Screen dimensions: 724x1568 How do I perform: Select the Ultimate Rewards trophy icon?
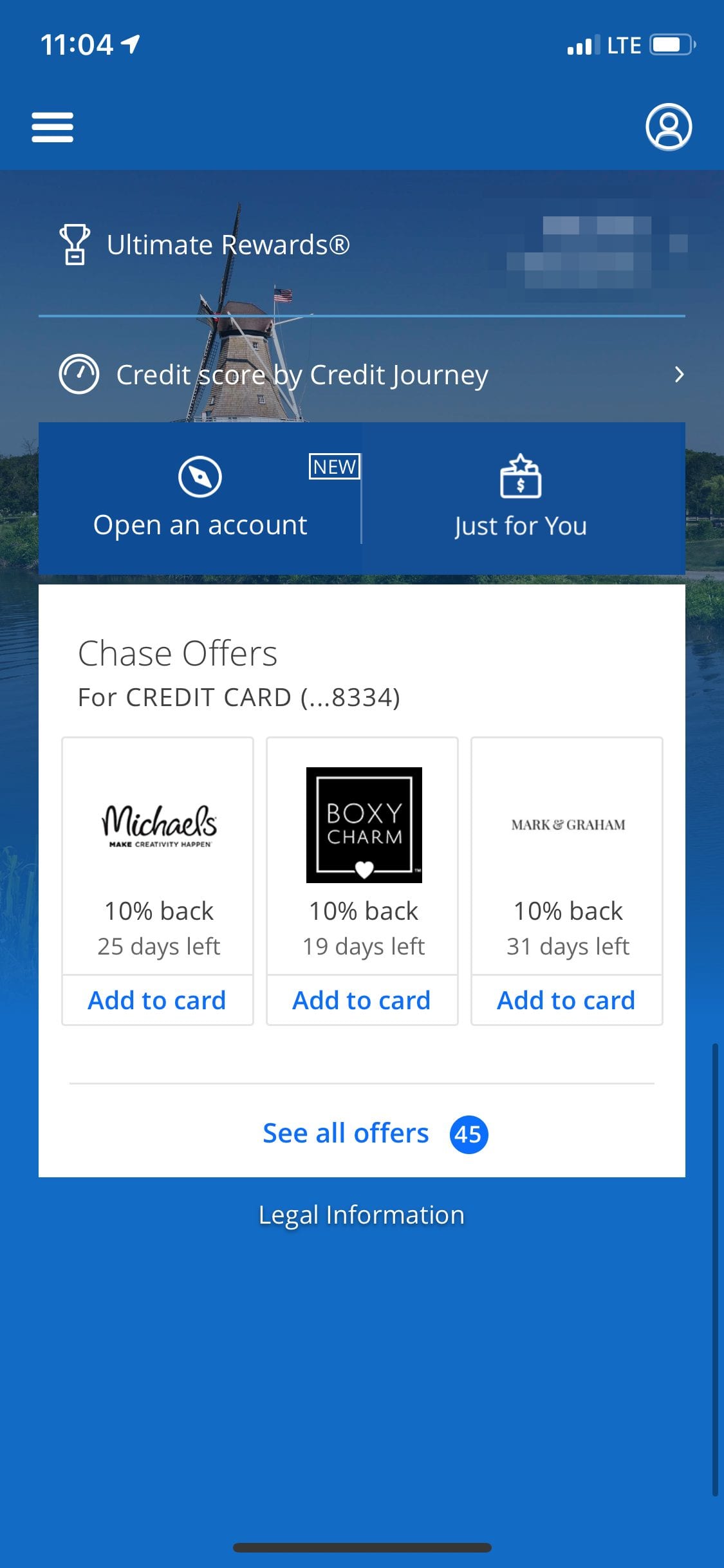(75, 246)
